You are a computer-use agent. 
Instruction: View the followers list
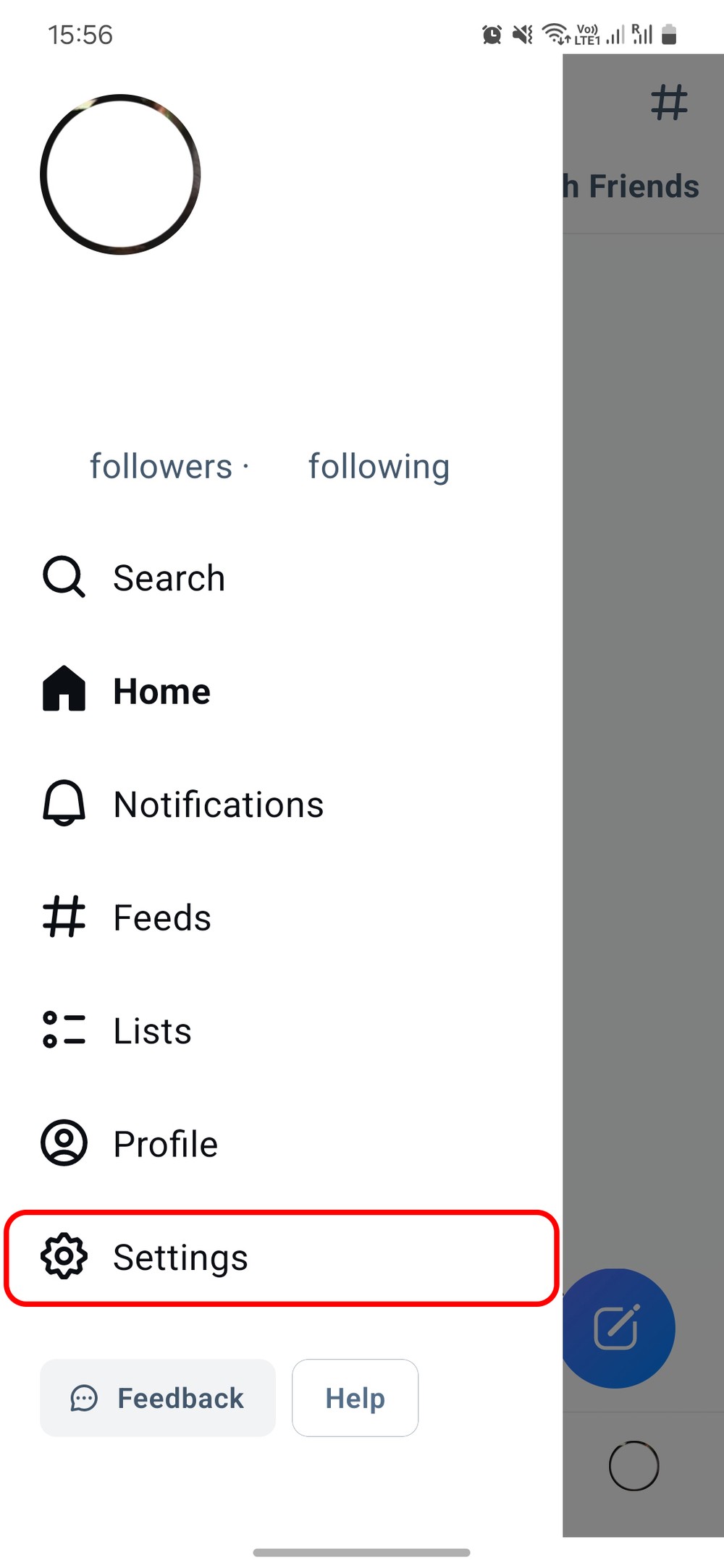pos(161,467)
